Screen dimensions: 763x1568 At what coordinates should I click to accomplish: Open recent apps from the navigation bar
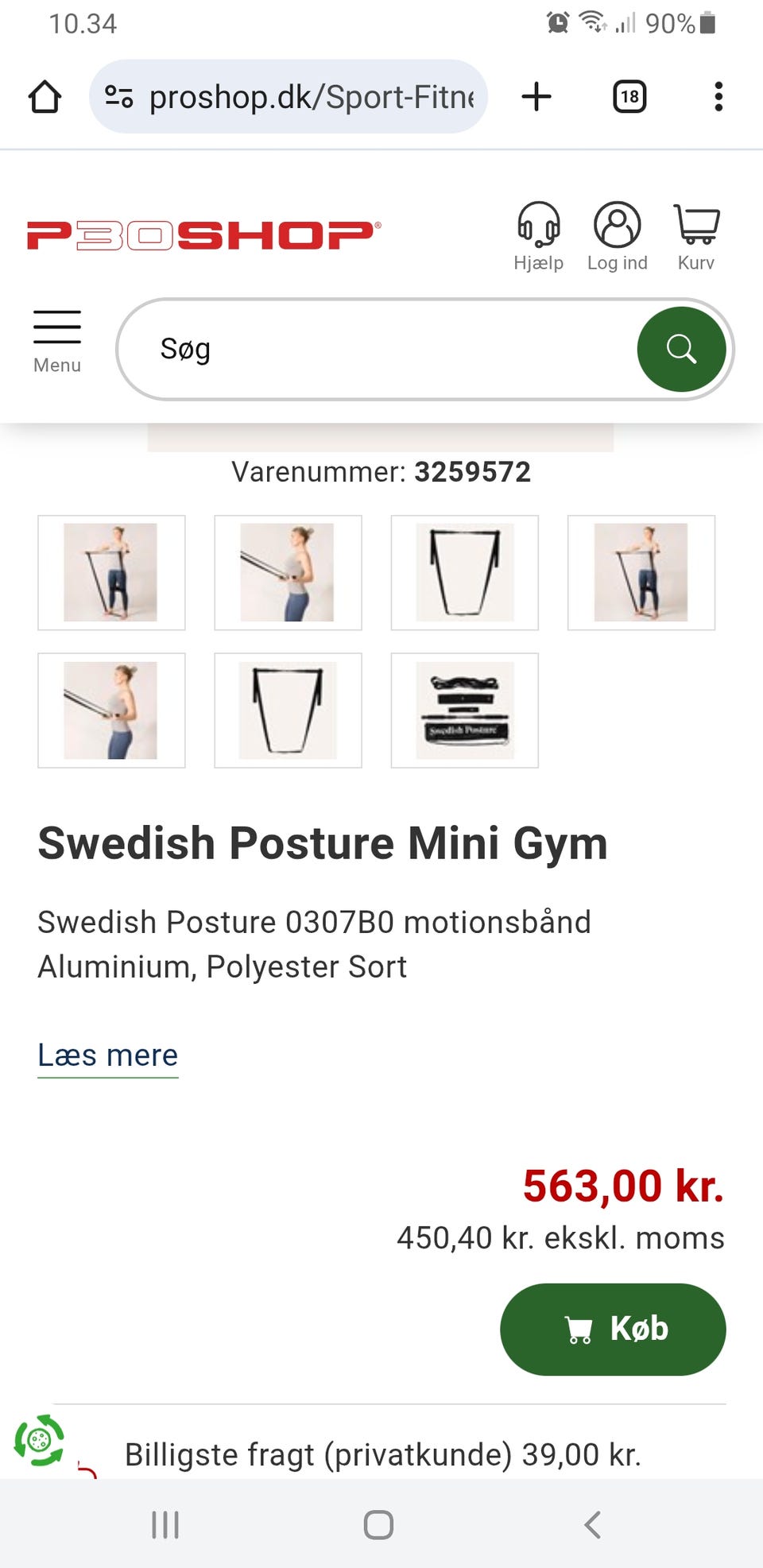click(165, 1524)
